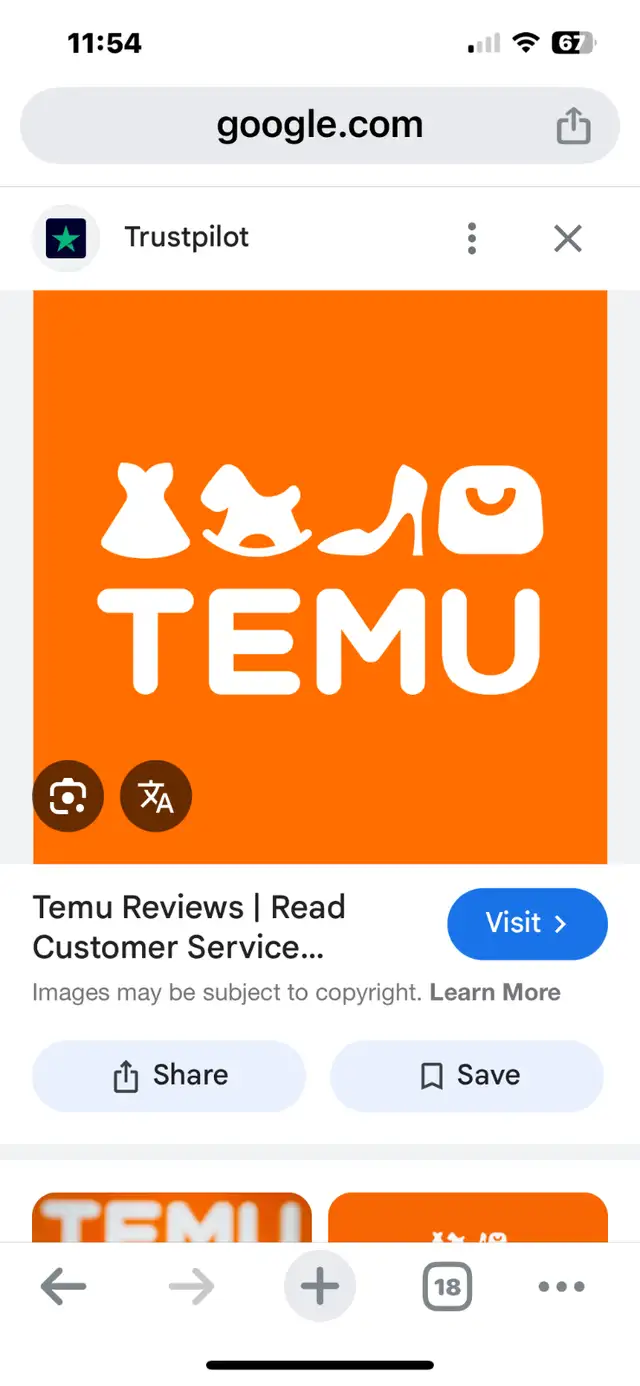Close the image preview panel
The height and width of the screenshot is (1386, 640).
568,238
